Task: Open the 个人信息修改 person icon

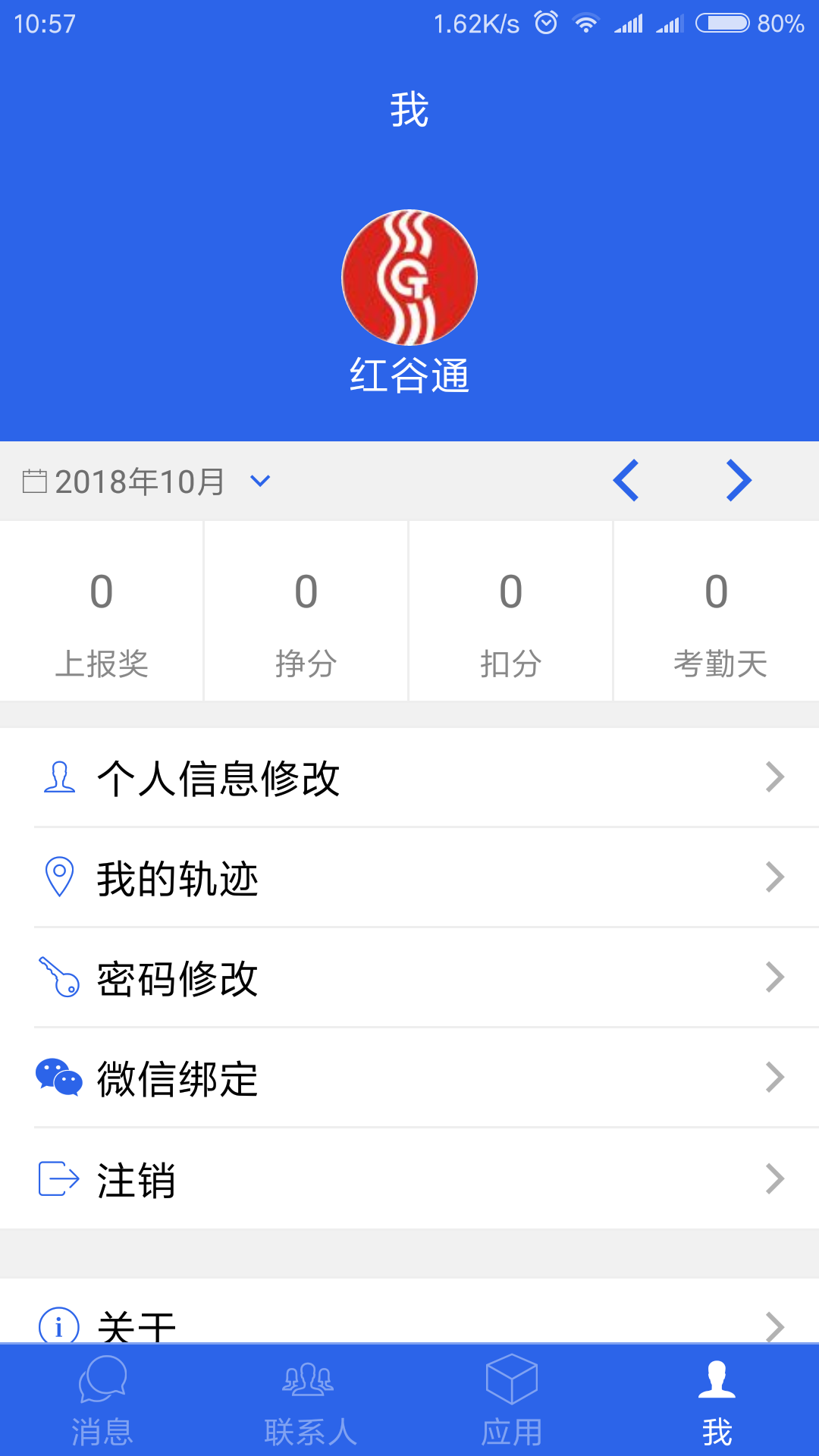Action: (x=59, y=777)
